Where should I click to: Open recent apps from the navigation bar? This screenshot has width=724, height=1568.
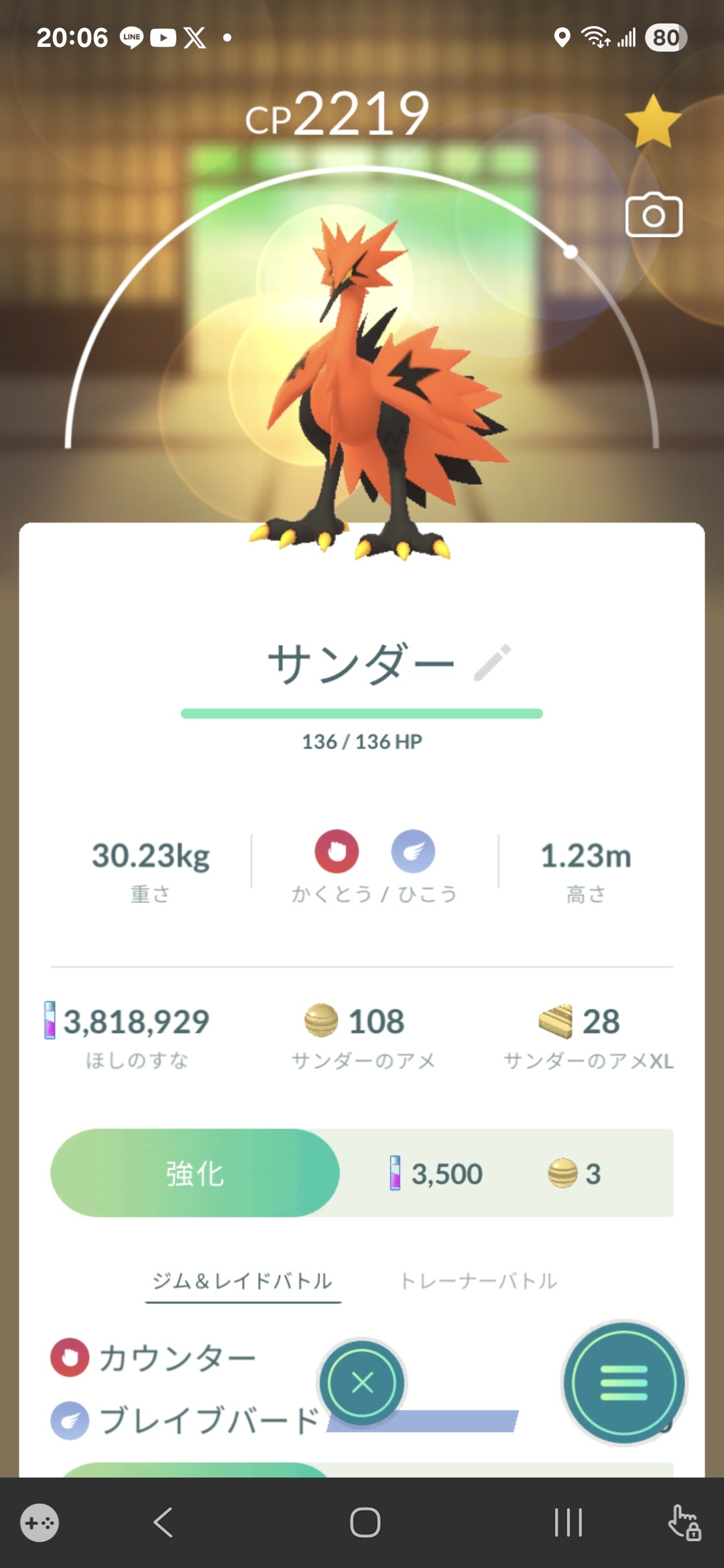coord(568,1522)
